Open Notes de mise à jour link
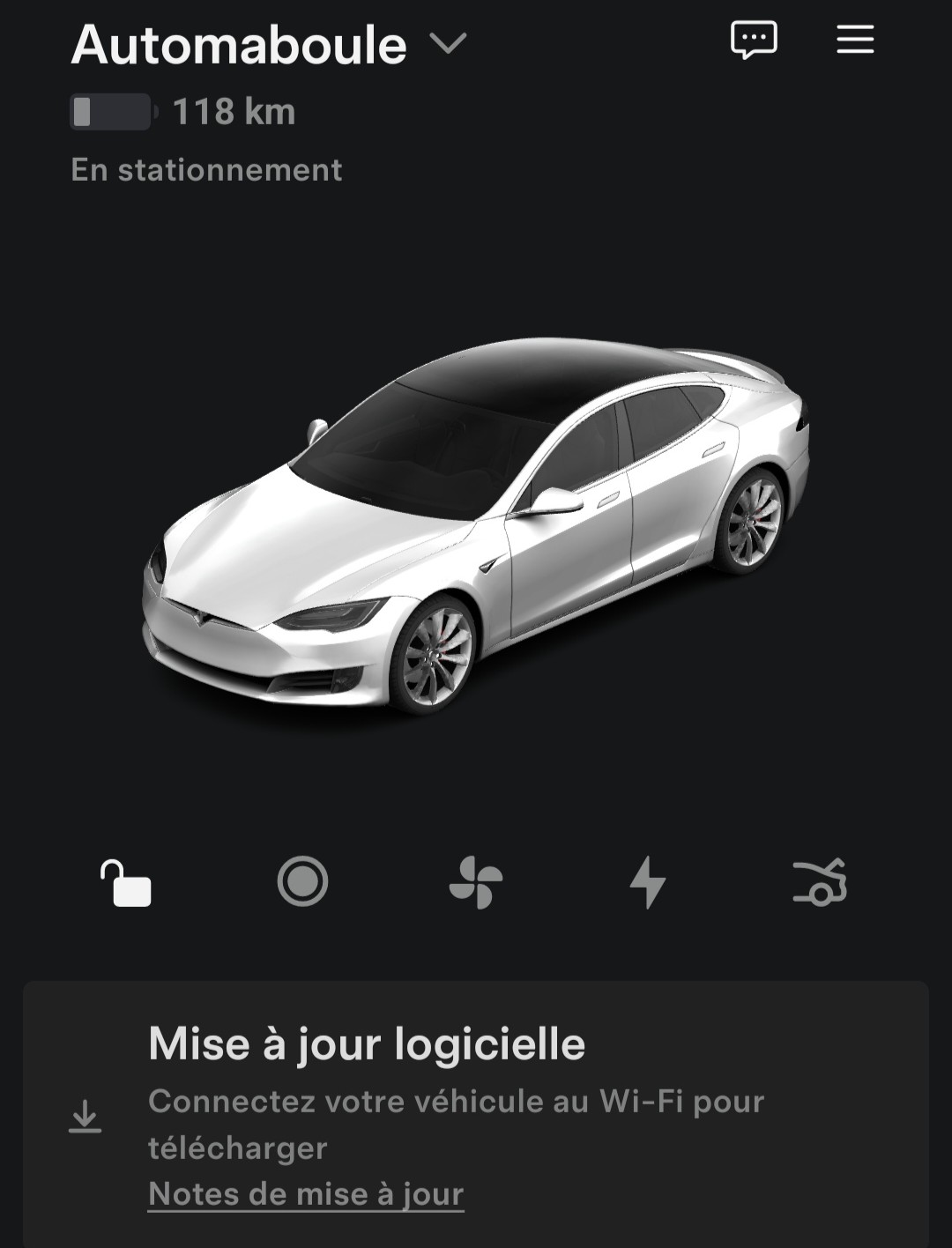 pos(306,1194)
